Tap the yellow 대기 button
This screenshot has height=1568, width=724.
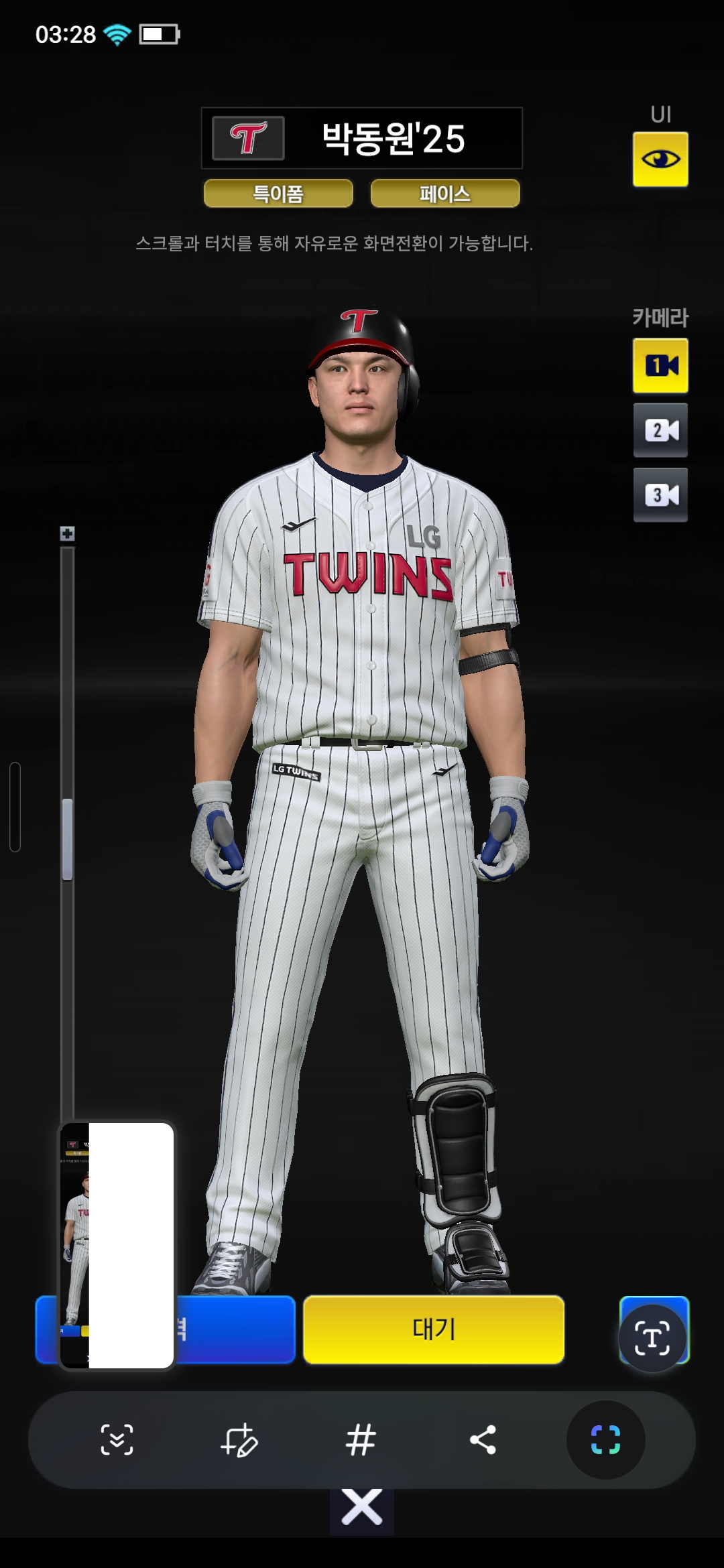coord(434,1329)
